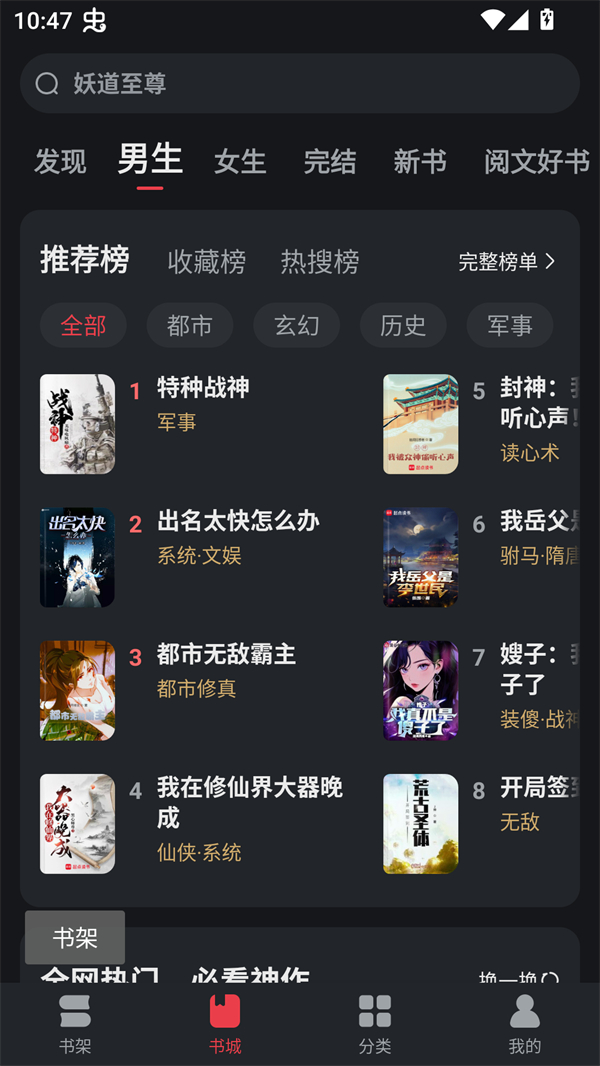View details for 都市无敌霸主

(x=226, y=654)
